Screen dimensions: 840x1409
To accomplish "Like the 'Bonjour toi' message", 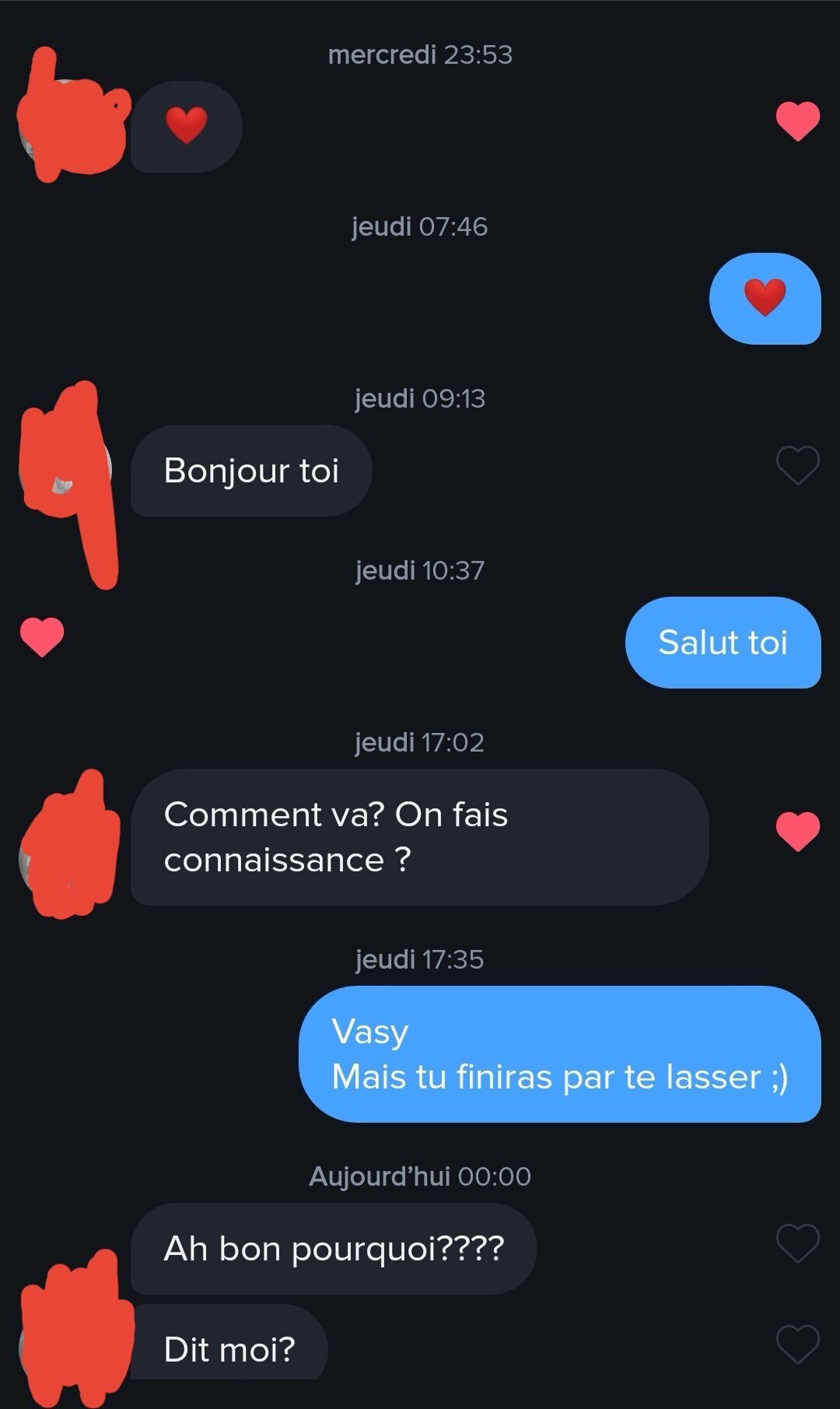I will click(x=798, y=465).
